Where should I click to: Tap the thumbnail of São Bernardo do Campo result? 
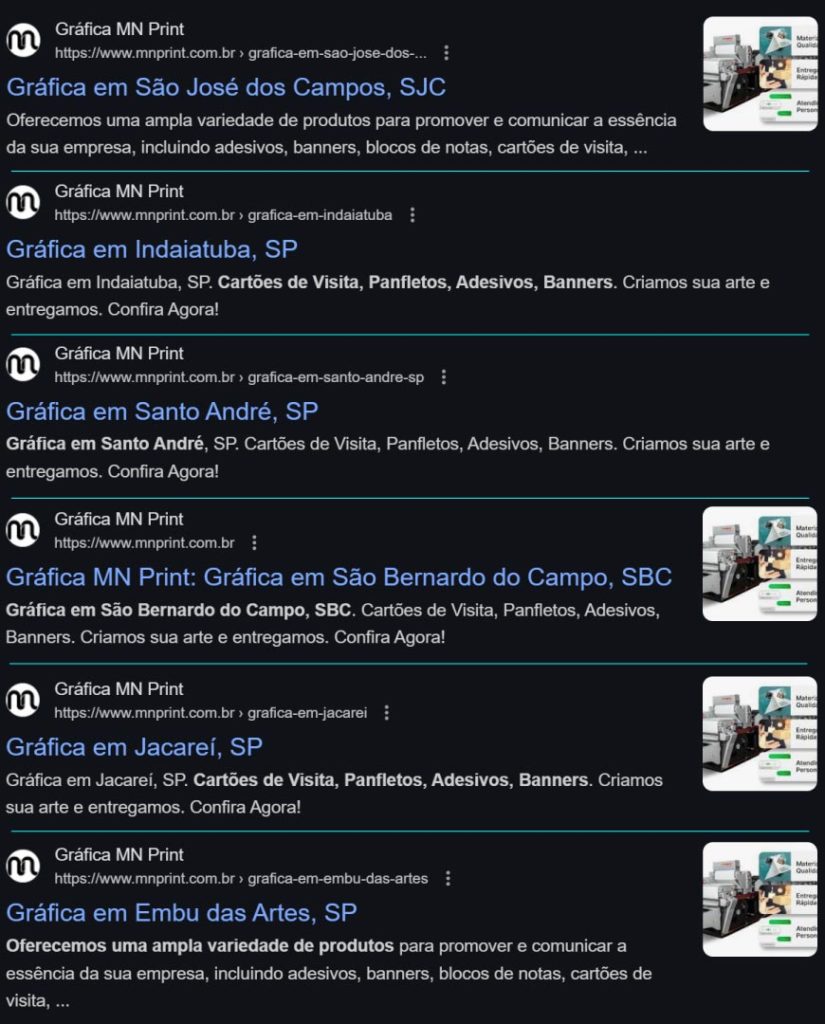760,564
